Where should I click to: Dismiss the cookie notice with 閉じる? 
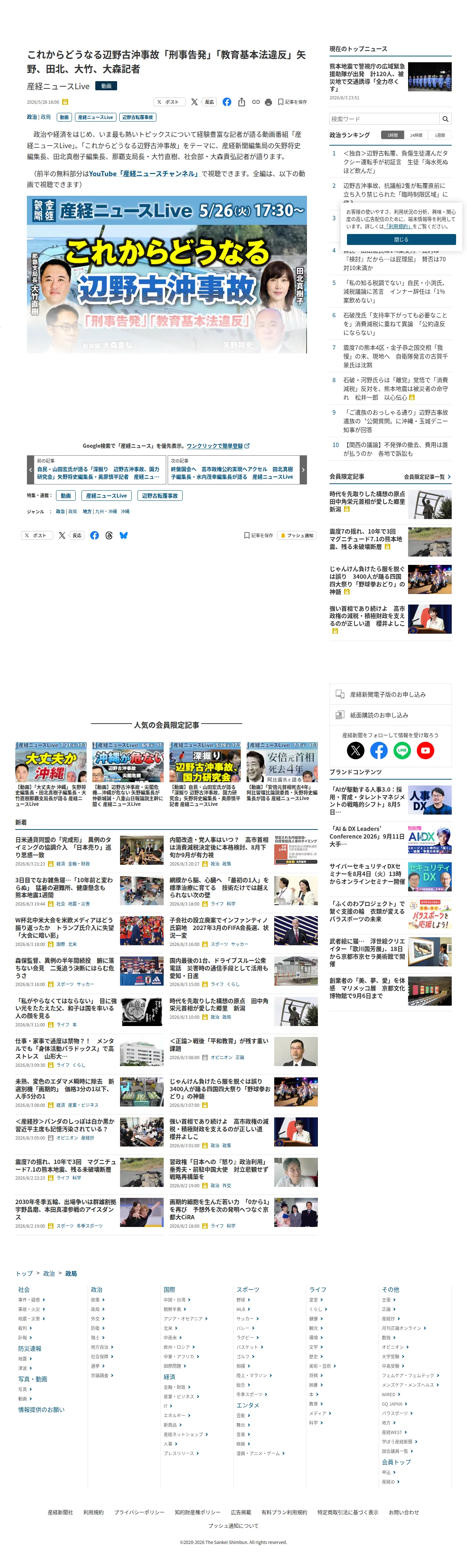pyautogui.click(x=401, y=239)
